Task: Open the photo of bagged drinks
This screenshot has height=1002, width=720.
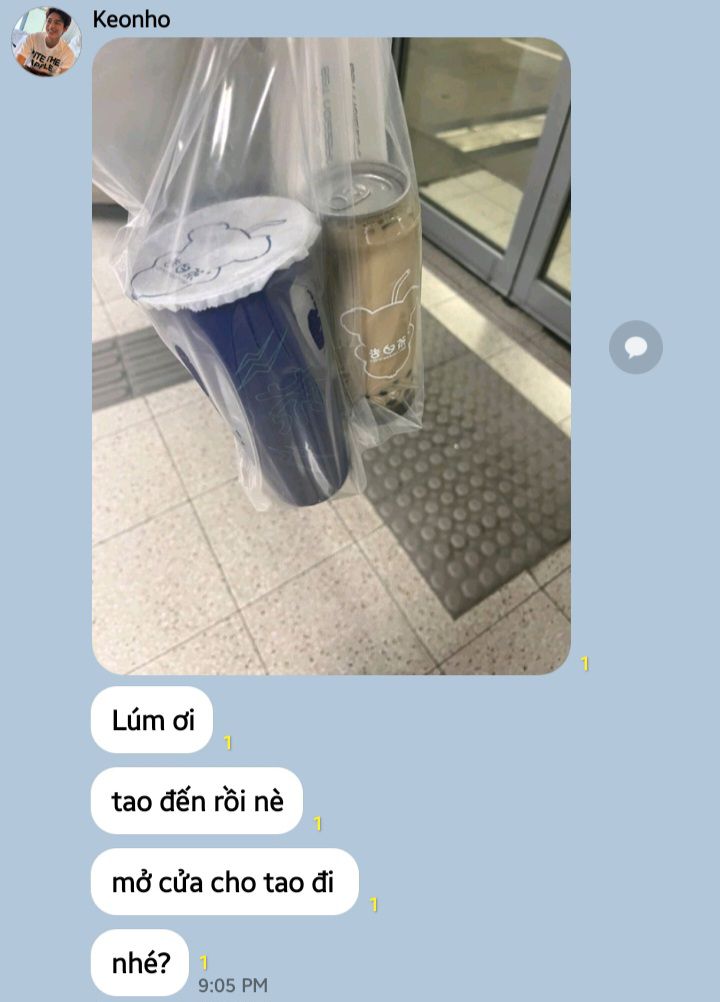Action: point(331,355)
